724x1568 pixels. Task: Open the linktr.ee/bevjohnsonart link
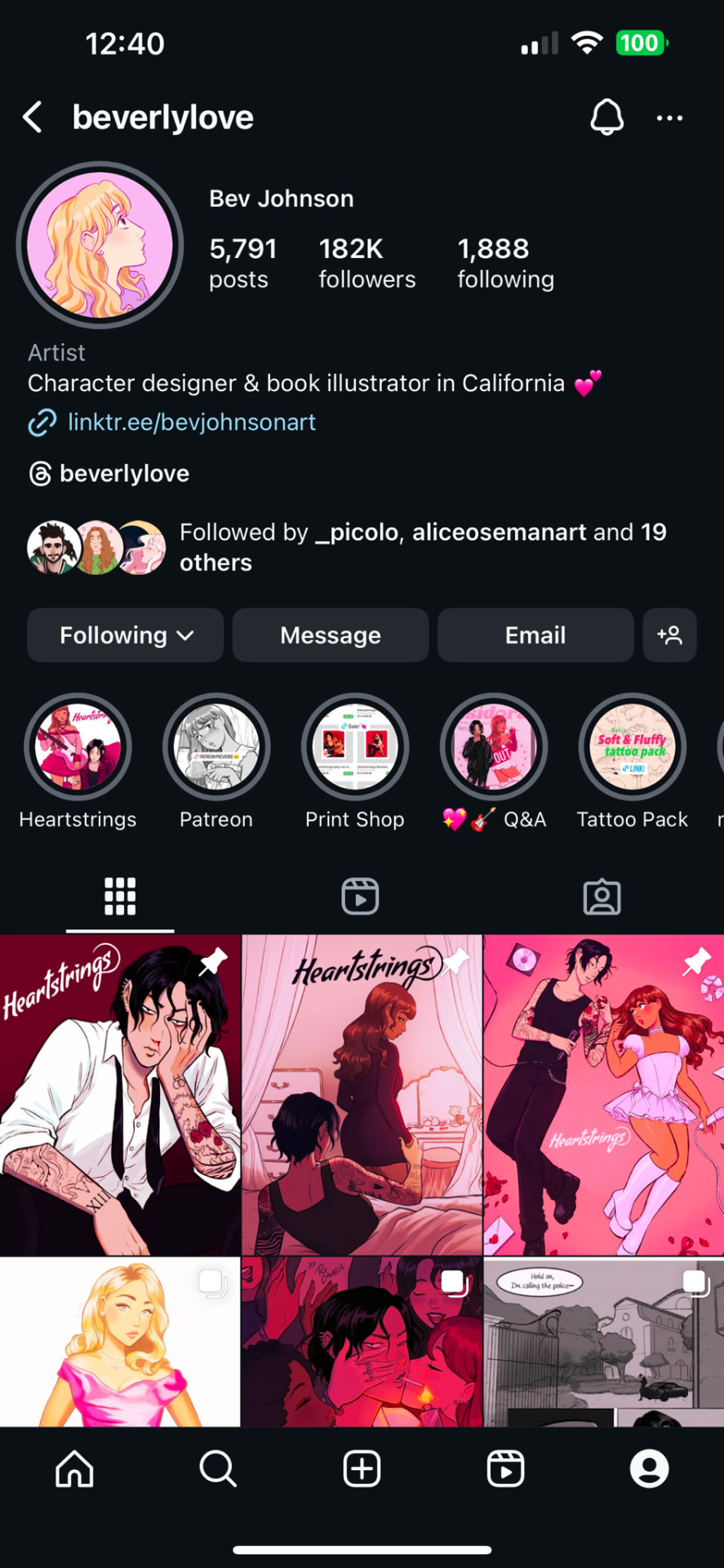pyautogui.click(x=191, y=422)
